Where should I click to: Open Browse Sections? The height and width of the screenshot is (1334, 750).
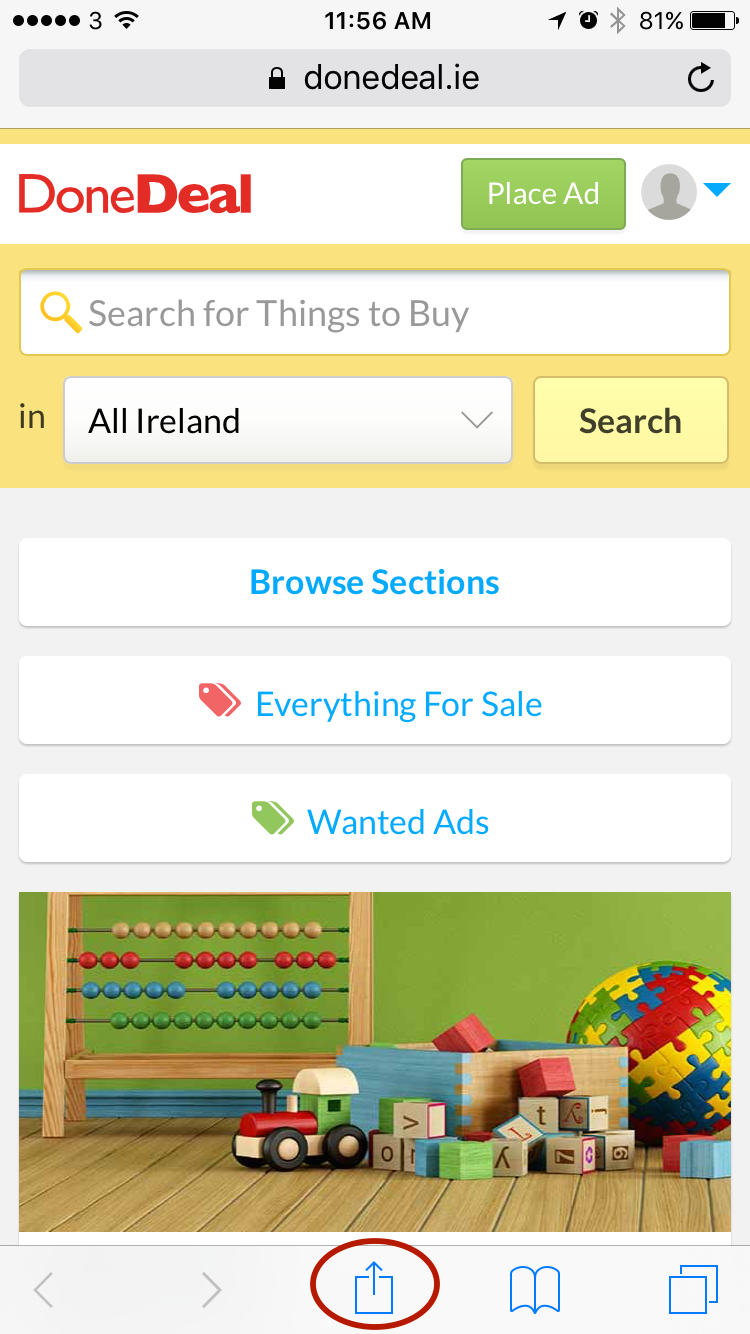375,583
